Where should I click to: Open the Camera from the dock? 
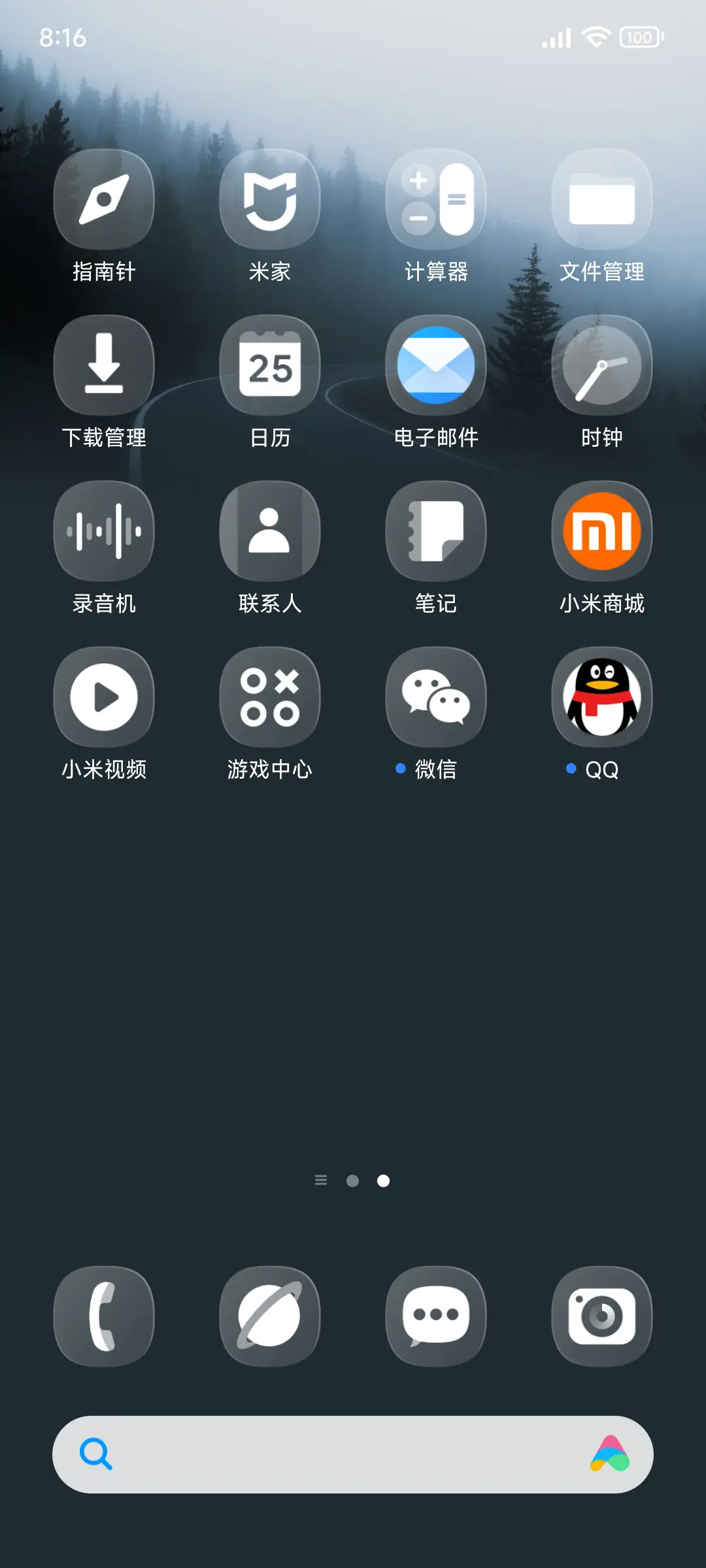pyautogui.click(x=601, y=1316)
